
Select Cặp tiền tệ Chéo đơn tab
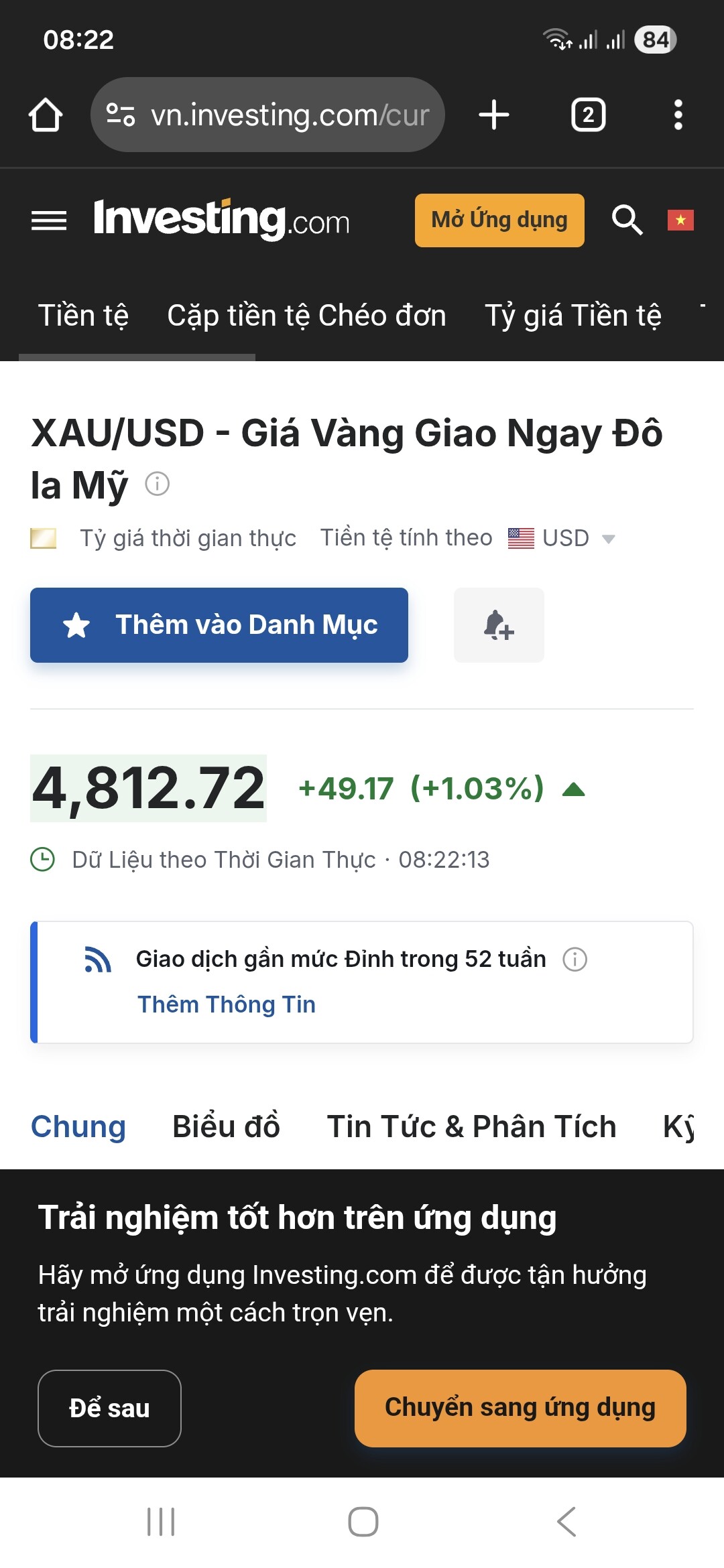pos(306,316)
